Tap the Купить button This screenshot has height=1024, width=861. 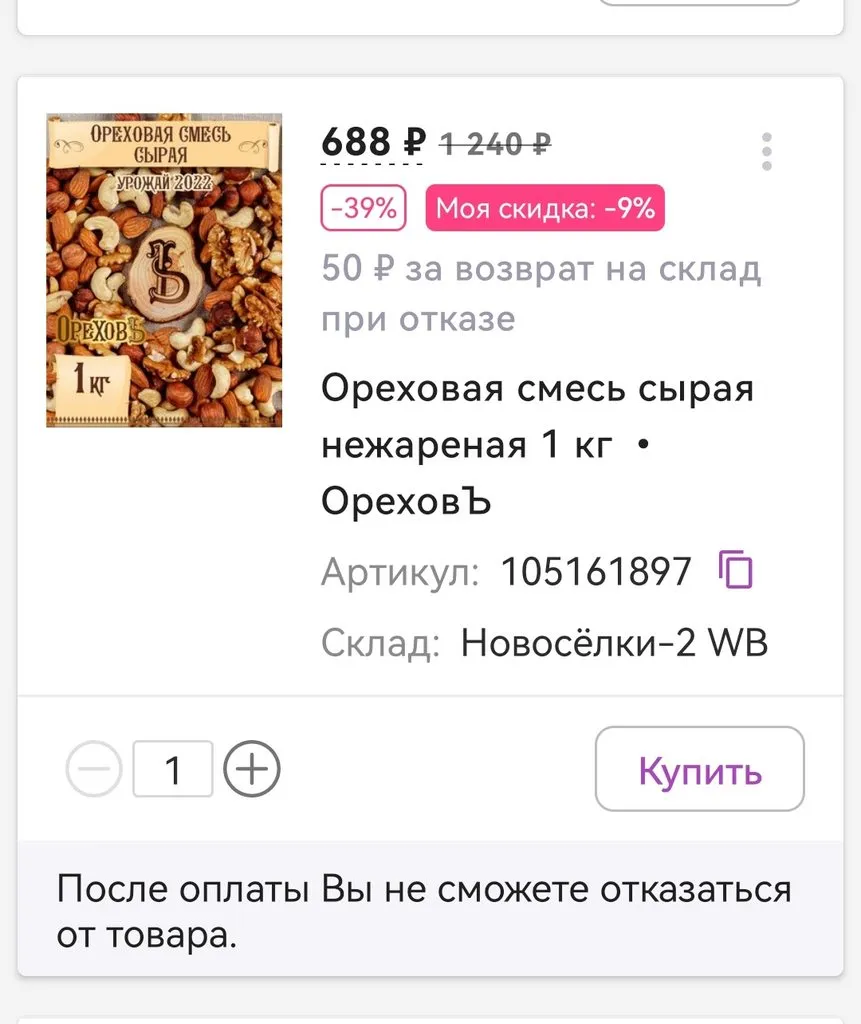coord(699,769)
